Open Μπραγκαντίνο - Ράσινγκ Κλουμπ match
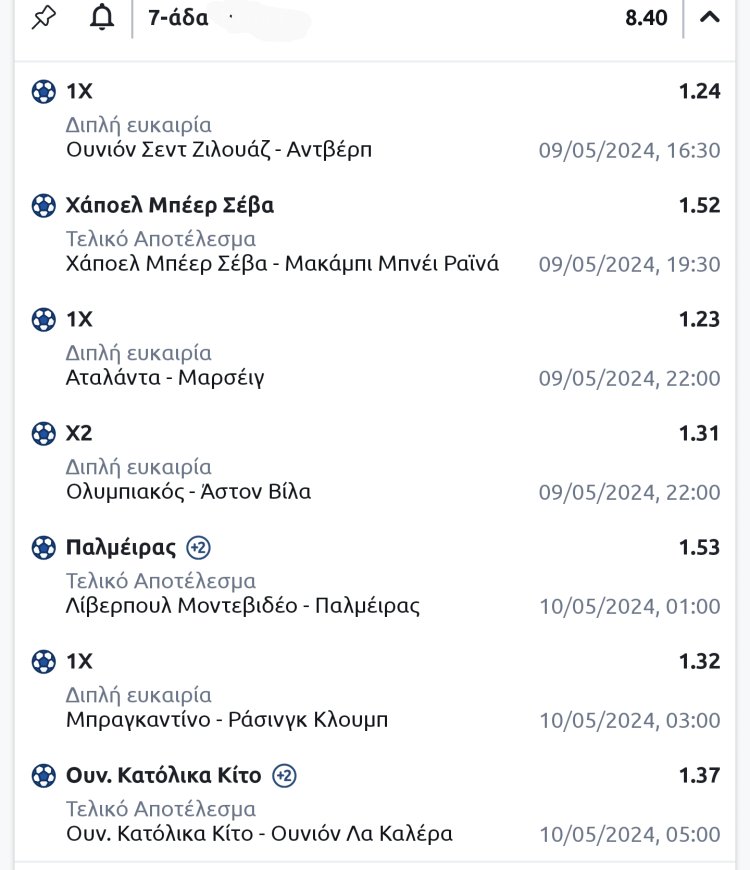 coord(227,720)
